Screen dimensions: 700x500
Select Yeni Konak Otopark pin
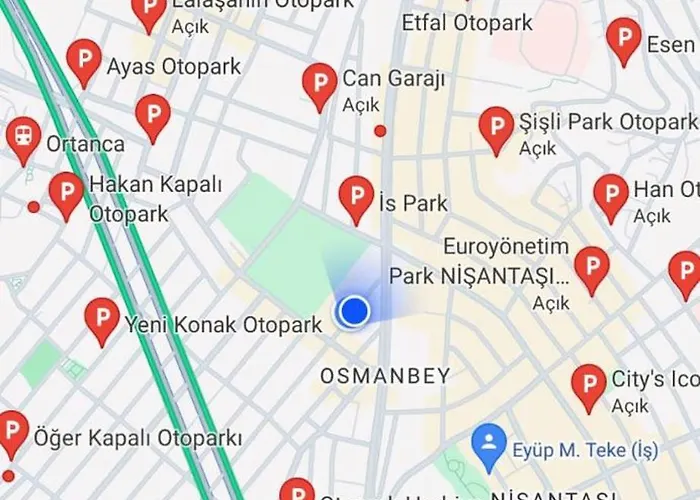click(x=101, y=319)
